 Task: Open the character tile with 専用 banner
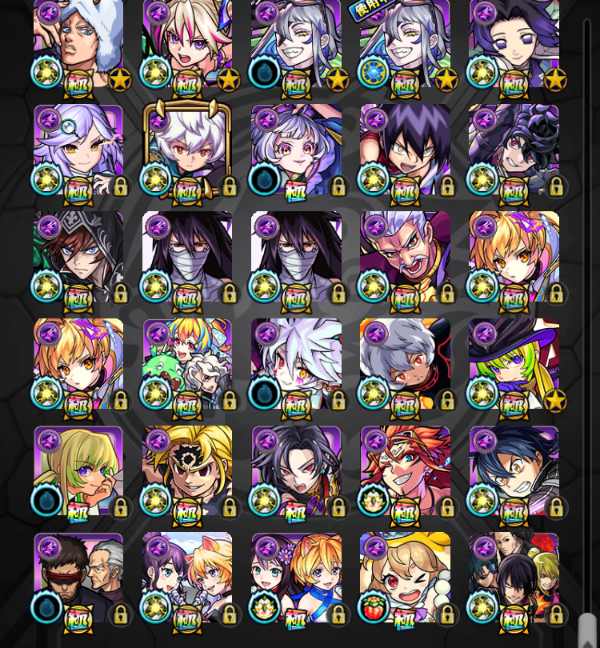405,42
